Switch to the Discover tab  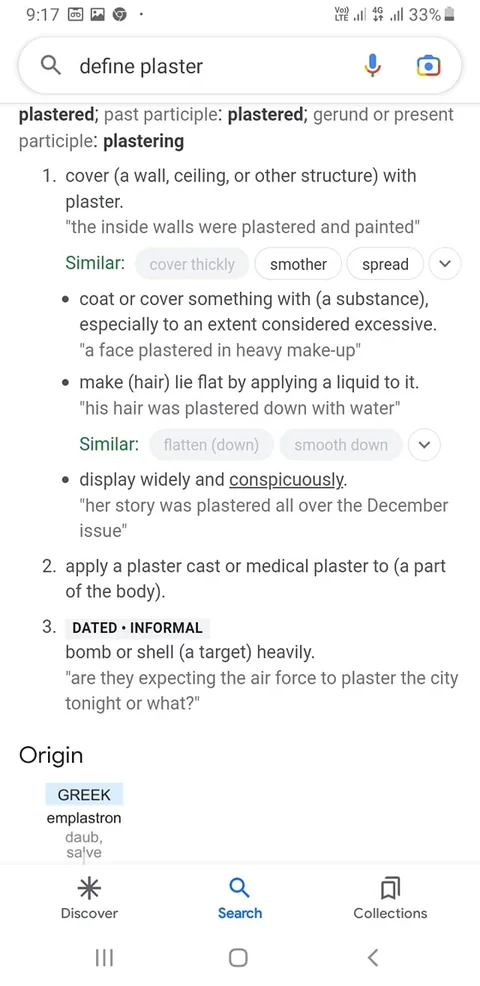click(x=89, y=899)
